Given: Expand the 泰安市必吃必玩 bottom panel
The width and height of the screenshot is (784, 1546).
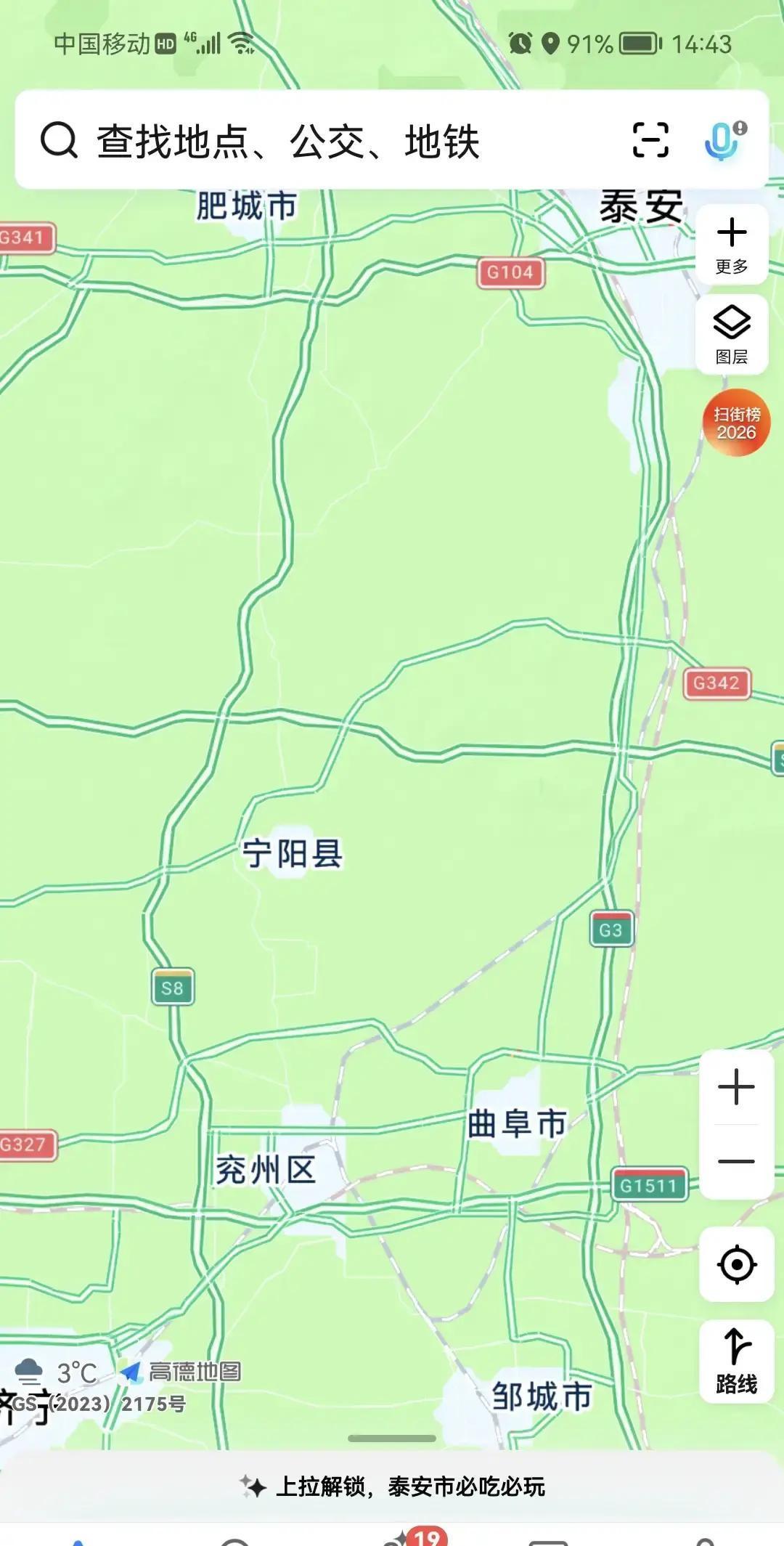Looking at the screenshot, I should coord(392,1486).
